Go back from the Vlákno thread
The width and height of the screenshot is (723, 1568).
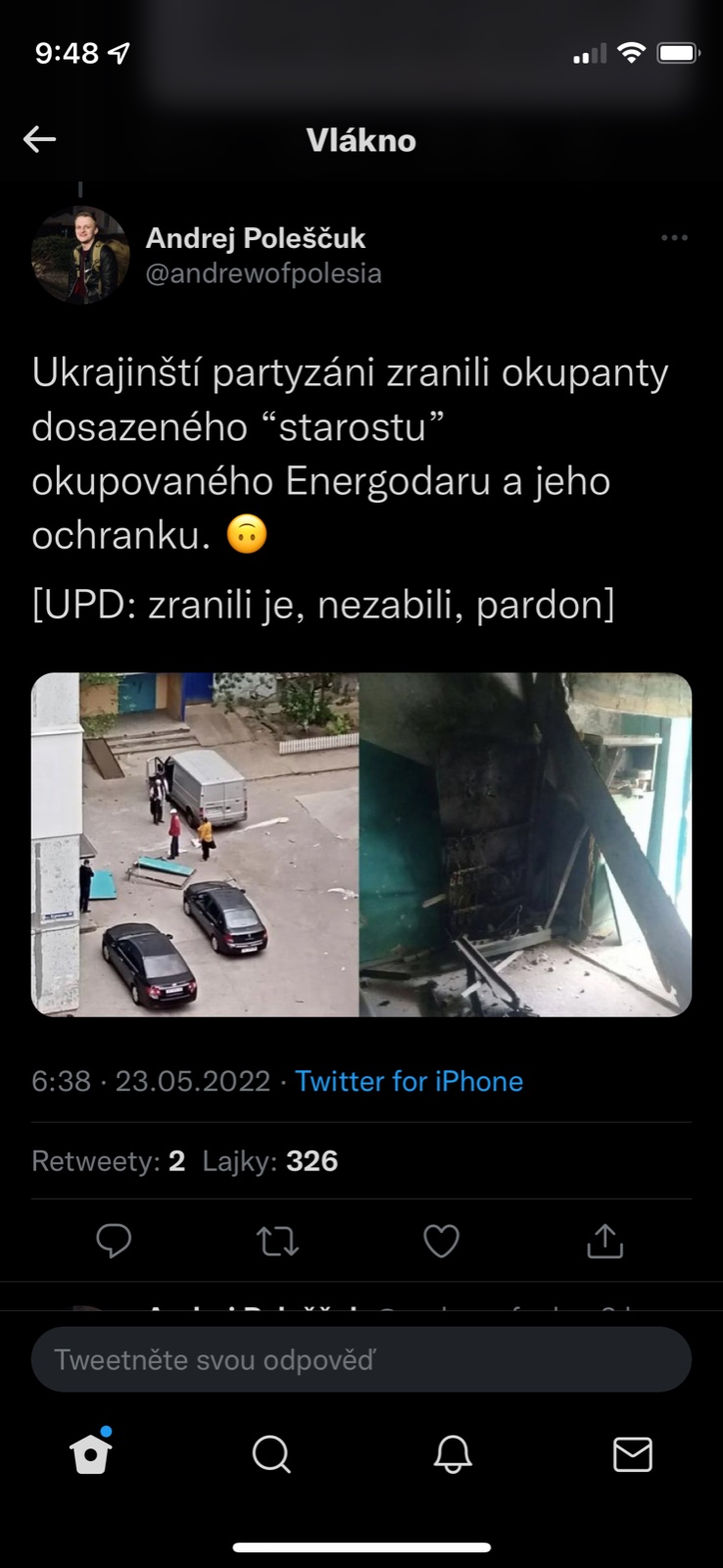pyautogui.click(x=40, y=140)
